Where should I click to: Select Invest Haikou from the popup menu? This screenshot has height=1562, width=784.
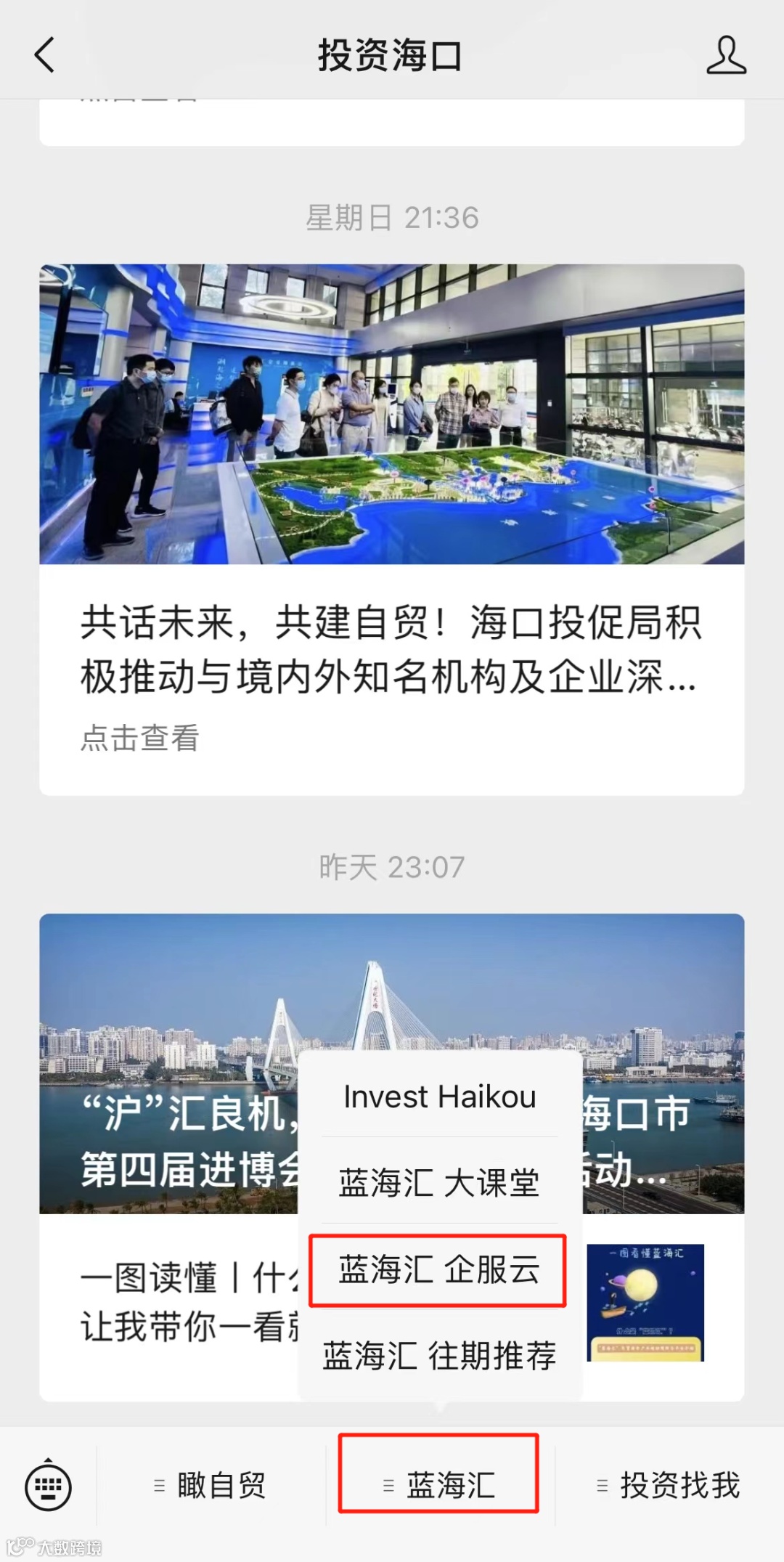pos(439,1097)
